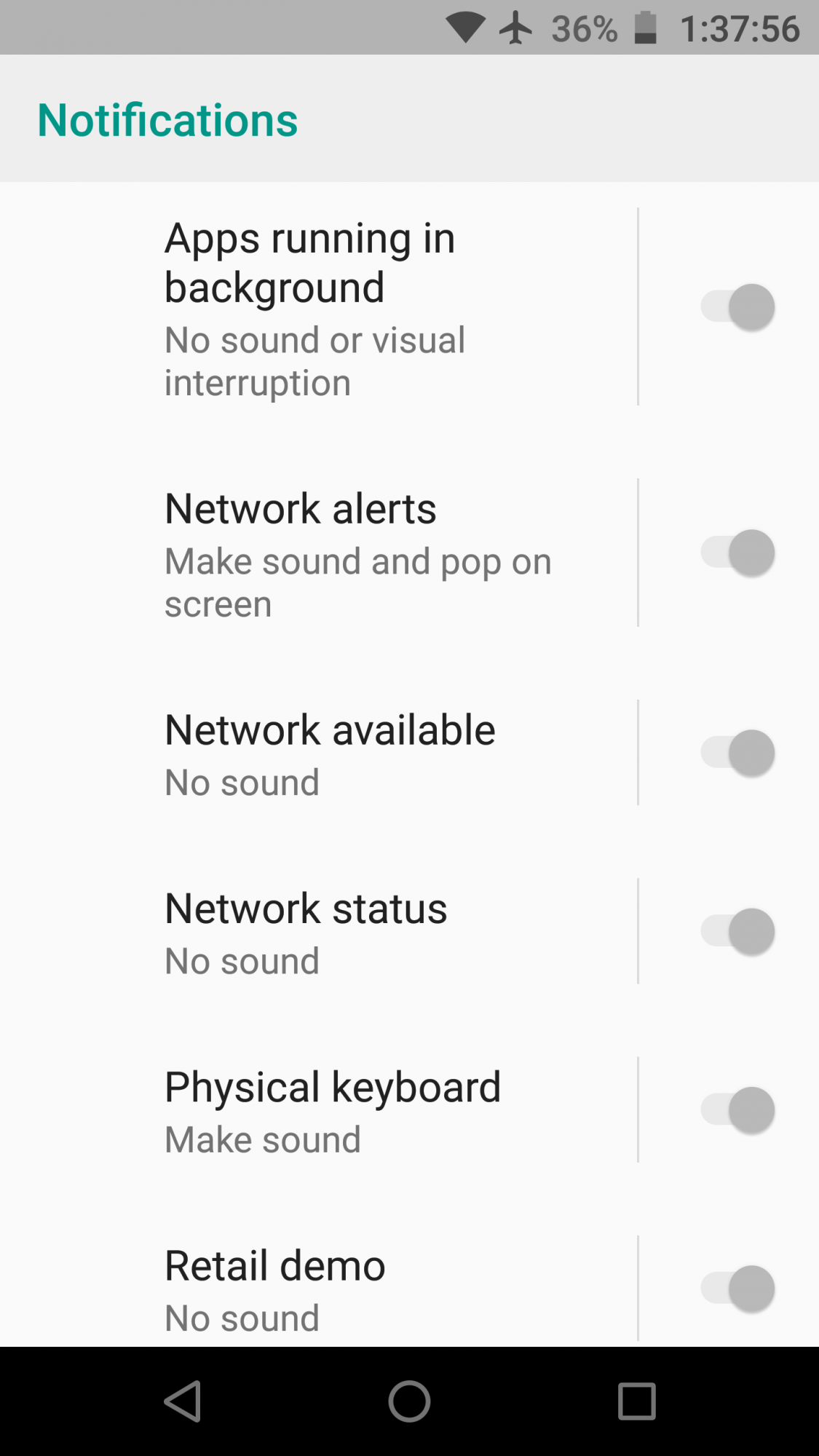
Task: Tap the home button in navigation bar
Action: 409,1401
